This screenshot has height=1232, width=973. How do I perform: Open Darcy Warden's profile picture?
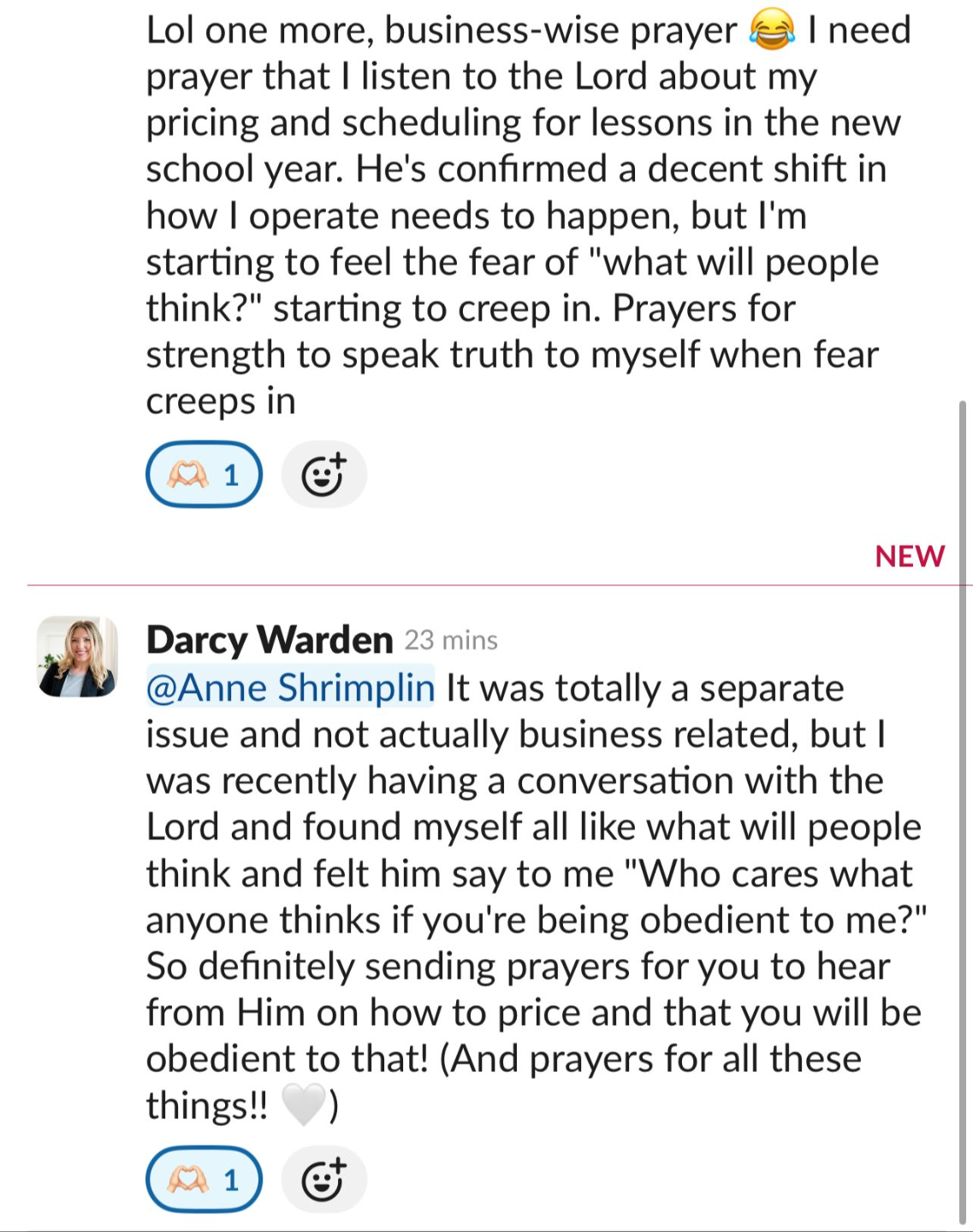point(78,656)
